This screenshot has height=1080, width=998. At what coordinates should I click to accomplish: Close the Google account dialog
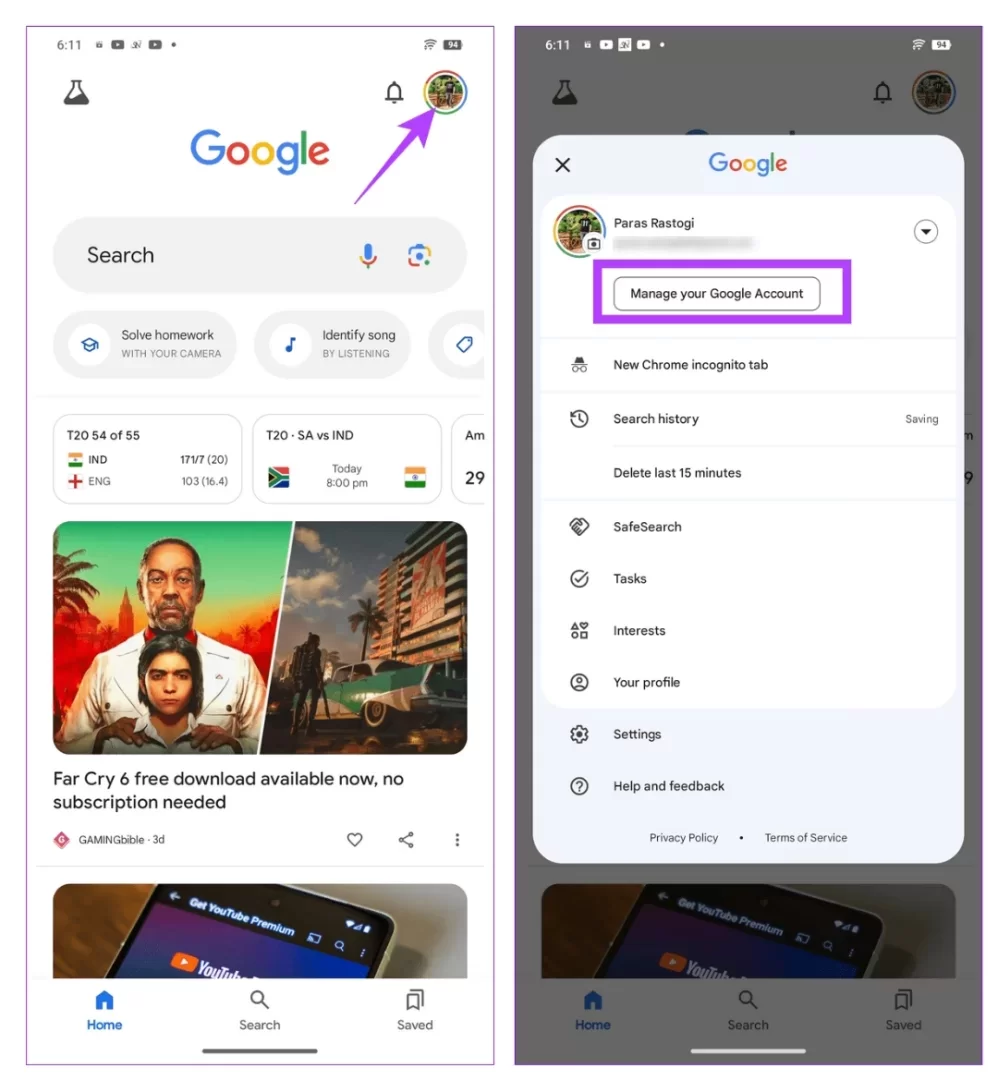coord(563,165)
